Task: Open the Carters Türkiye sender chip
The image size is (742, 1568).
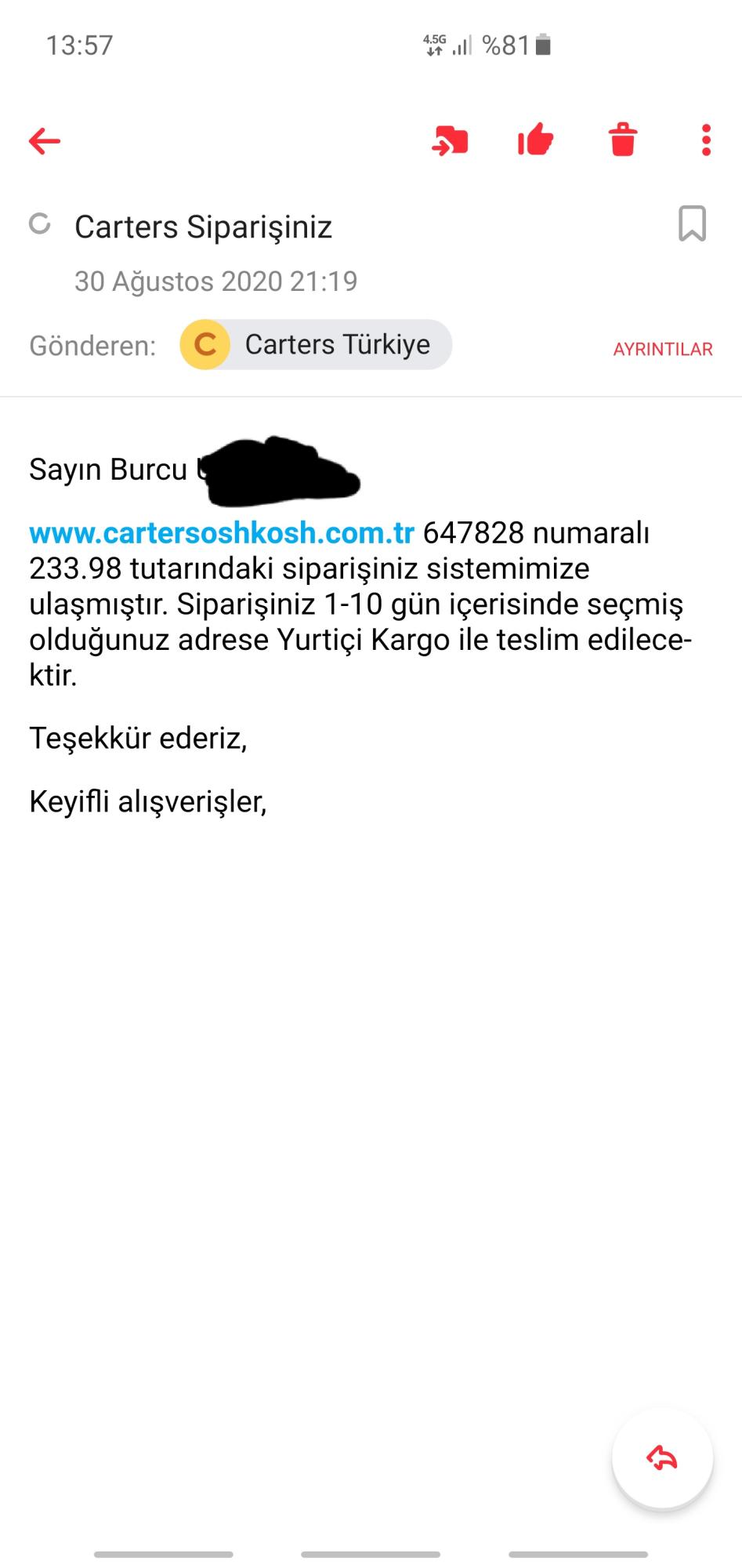Action: (316, 344)
